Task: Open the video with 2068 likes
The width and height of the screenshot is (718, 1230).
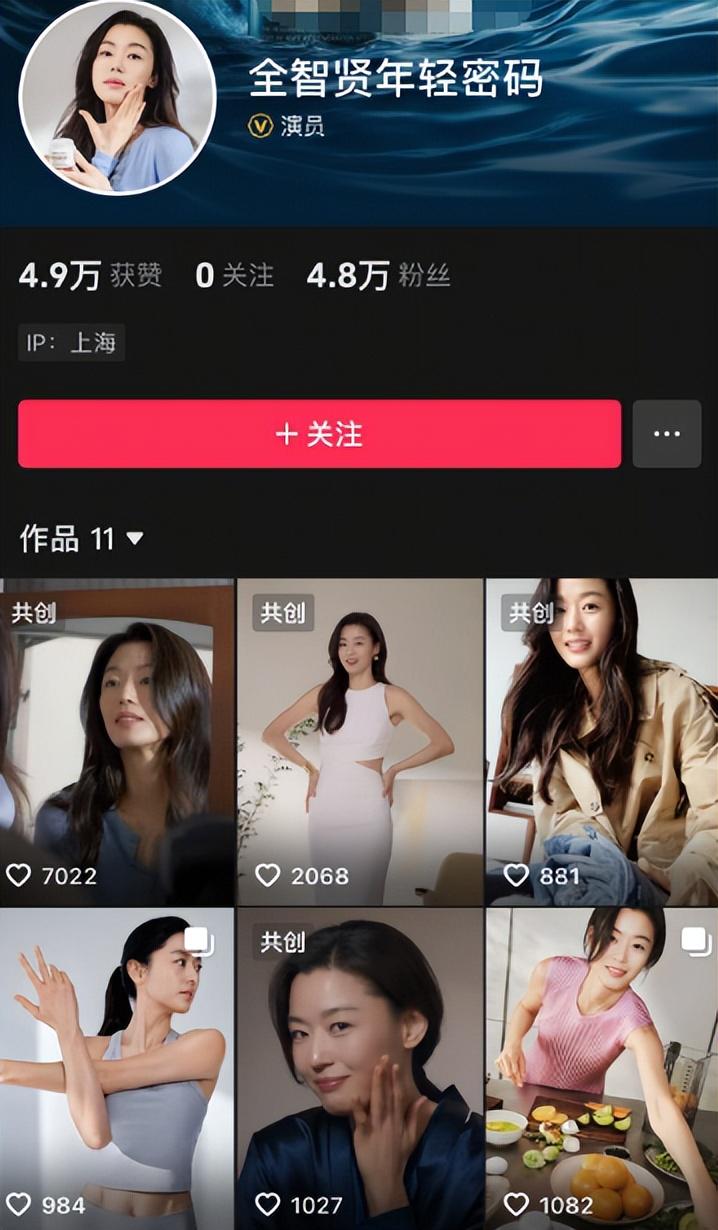Action: (360, 741)
